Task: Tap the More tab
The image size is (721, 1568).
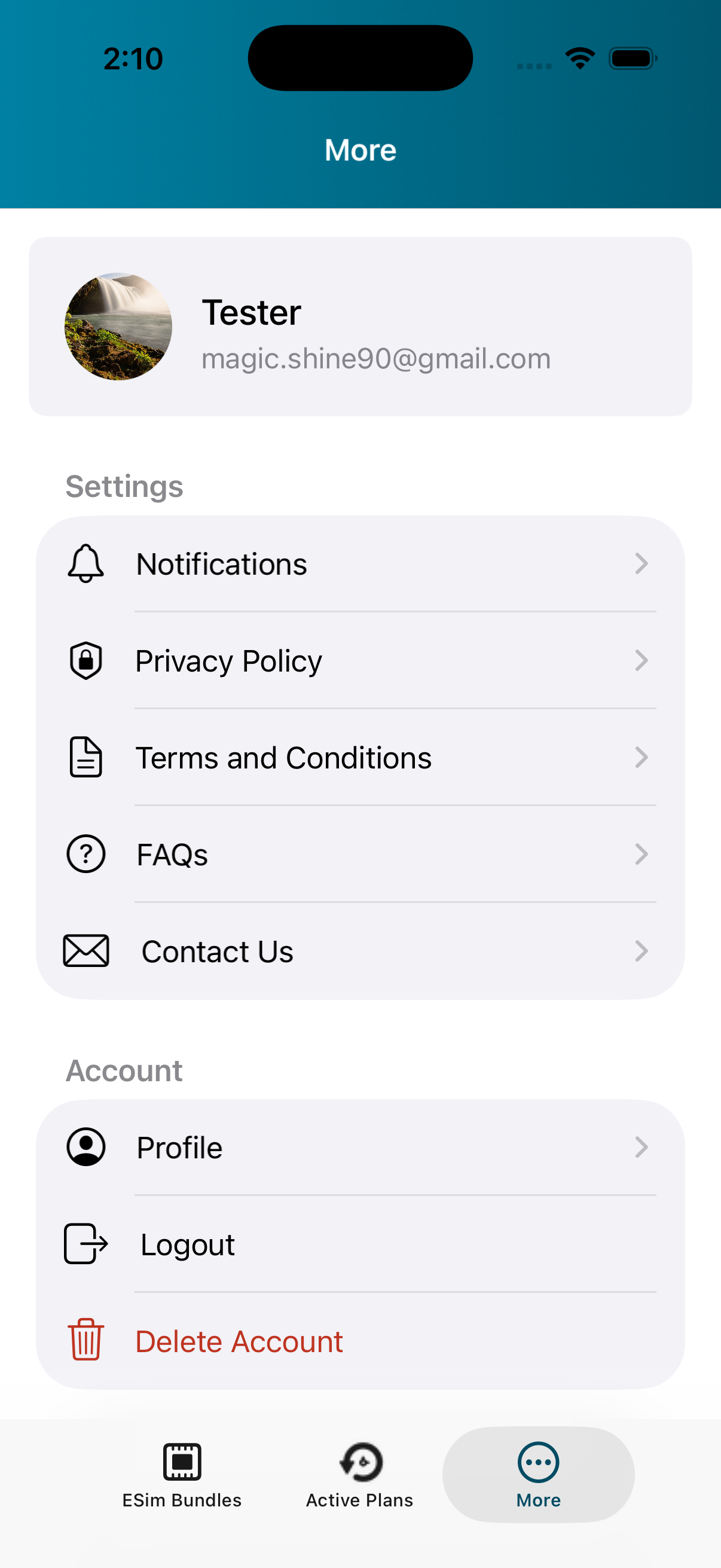Action: click(x=539, y=1474)
